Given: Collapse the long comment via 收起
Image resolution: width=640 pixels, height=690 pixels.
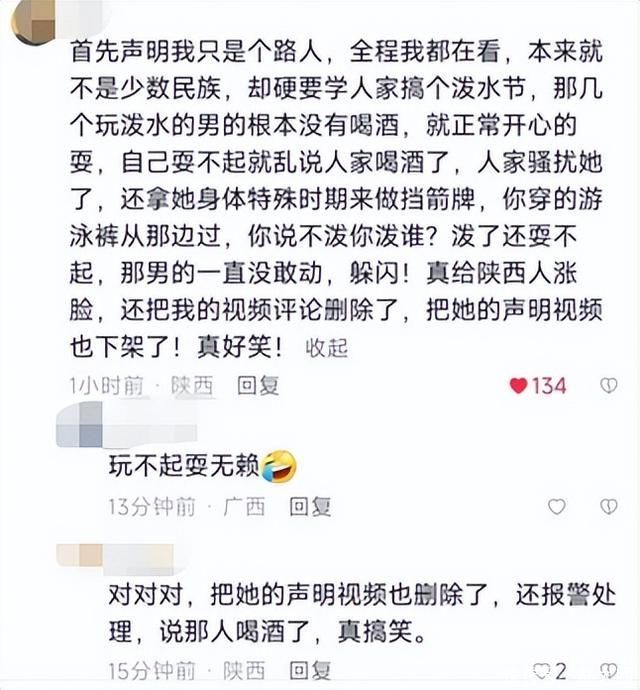Looking at the screenshot, I should 326,348.
